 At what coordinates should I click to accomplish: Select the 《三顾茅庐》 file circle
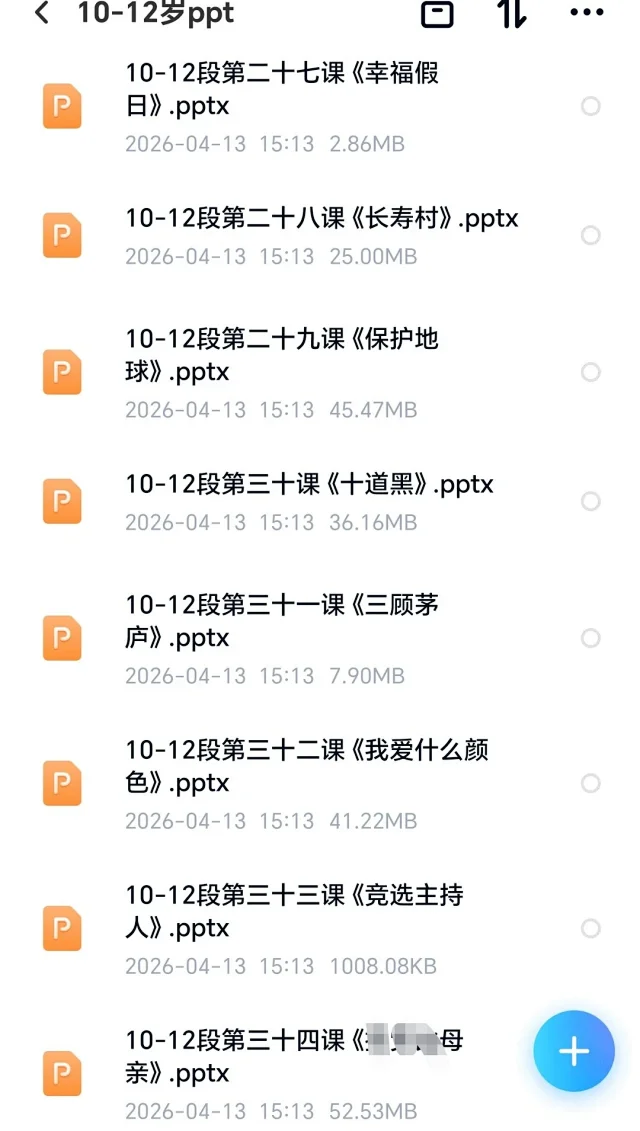(591, 638)
